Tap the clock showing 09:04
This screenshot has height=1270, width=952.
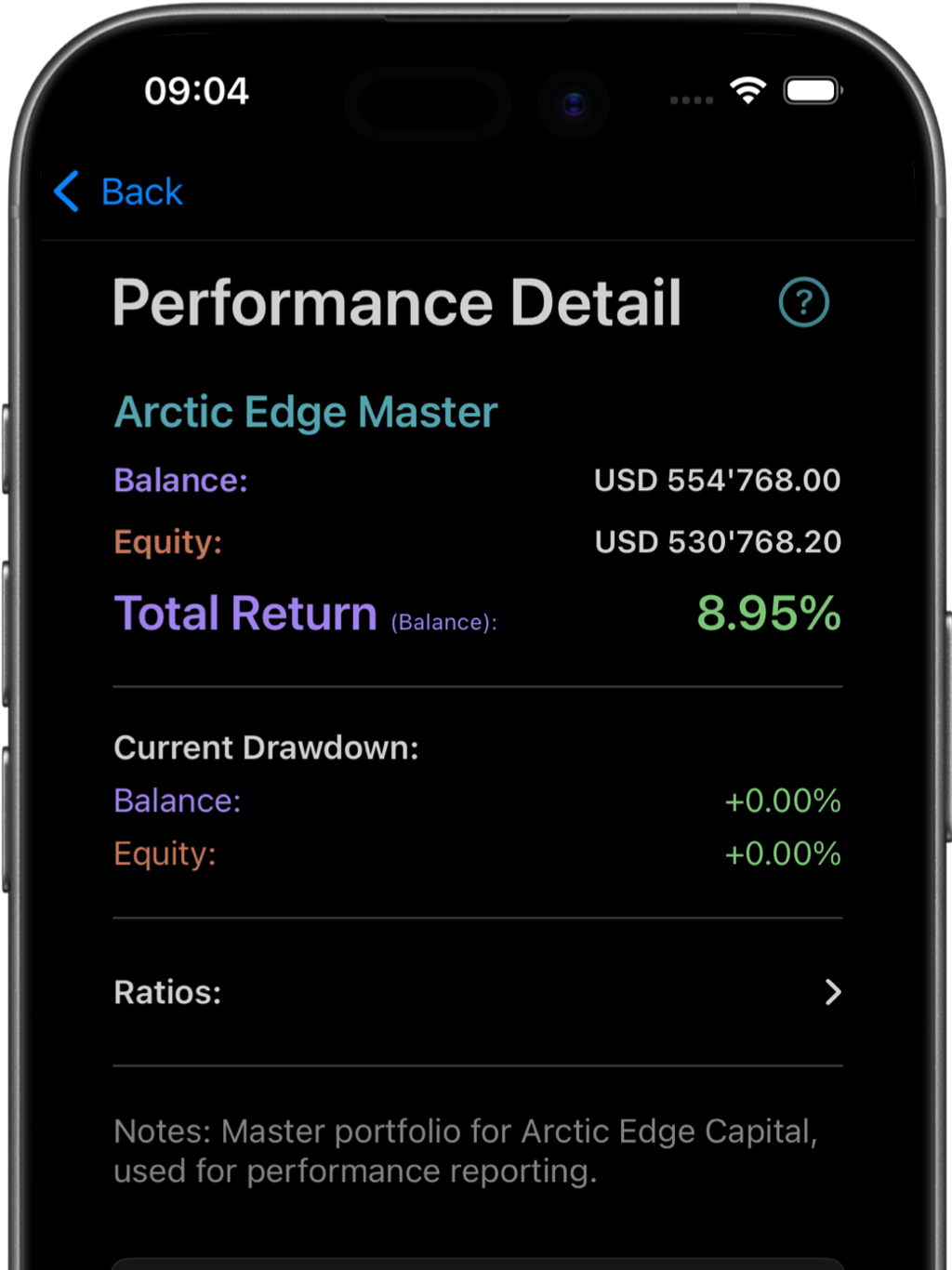[197, 91]
